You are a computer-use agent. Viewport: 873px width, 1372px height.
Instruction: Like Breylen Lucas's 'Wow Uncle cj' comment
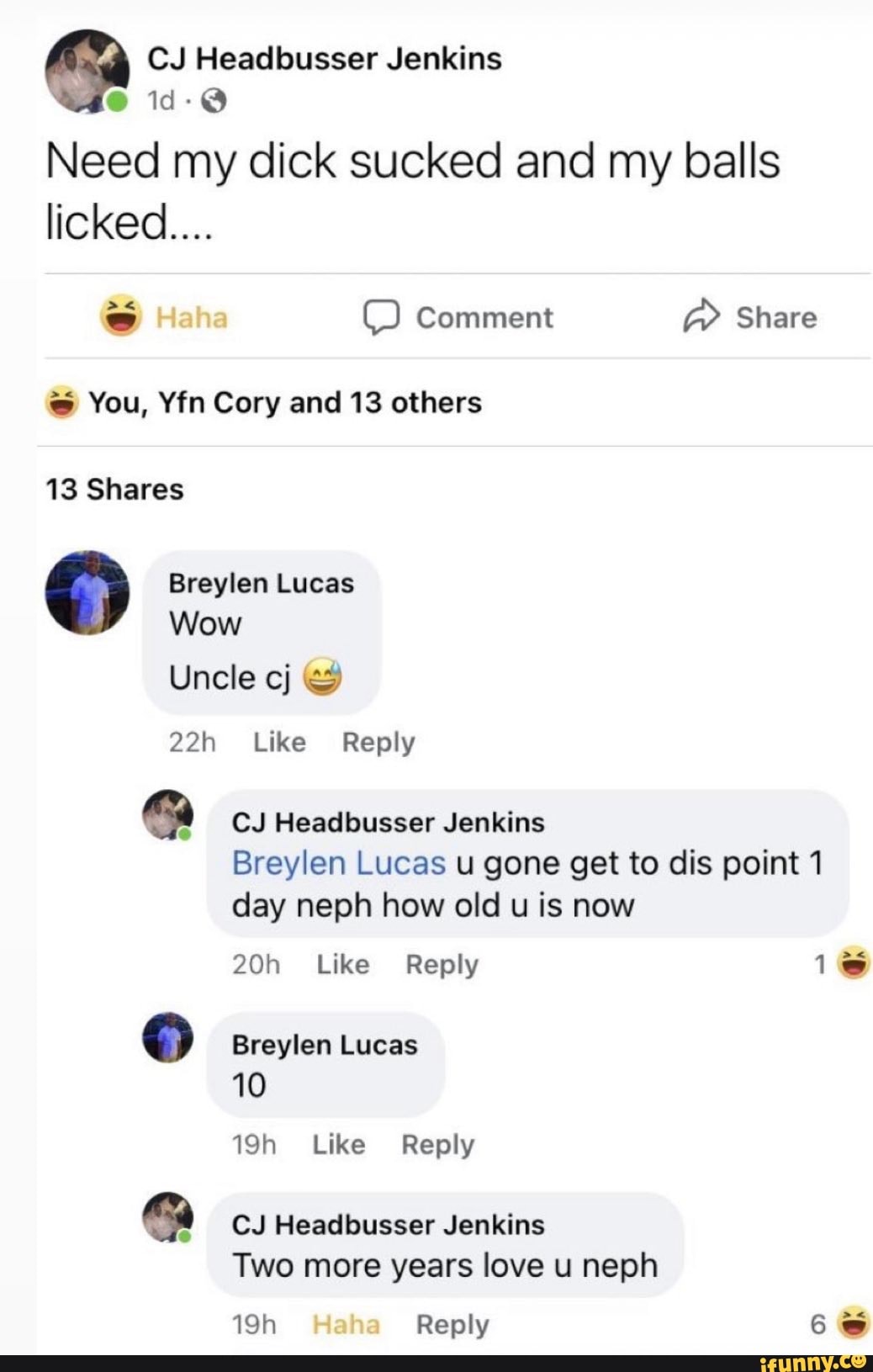(279, 743)
